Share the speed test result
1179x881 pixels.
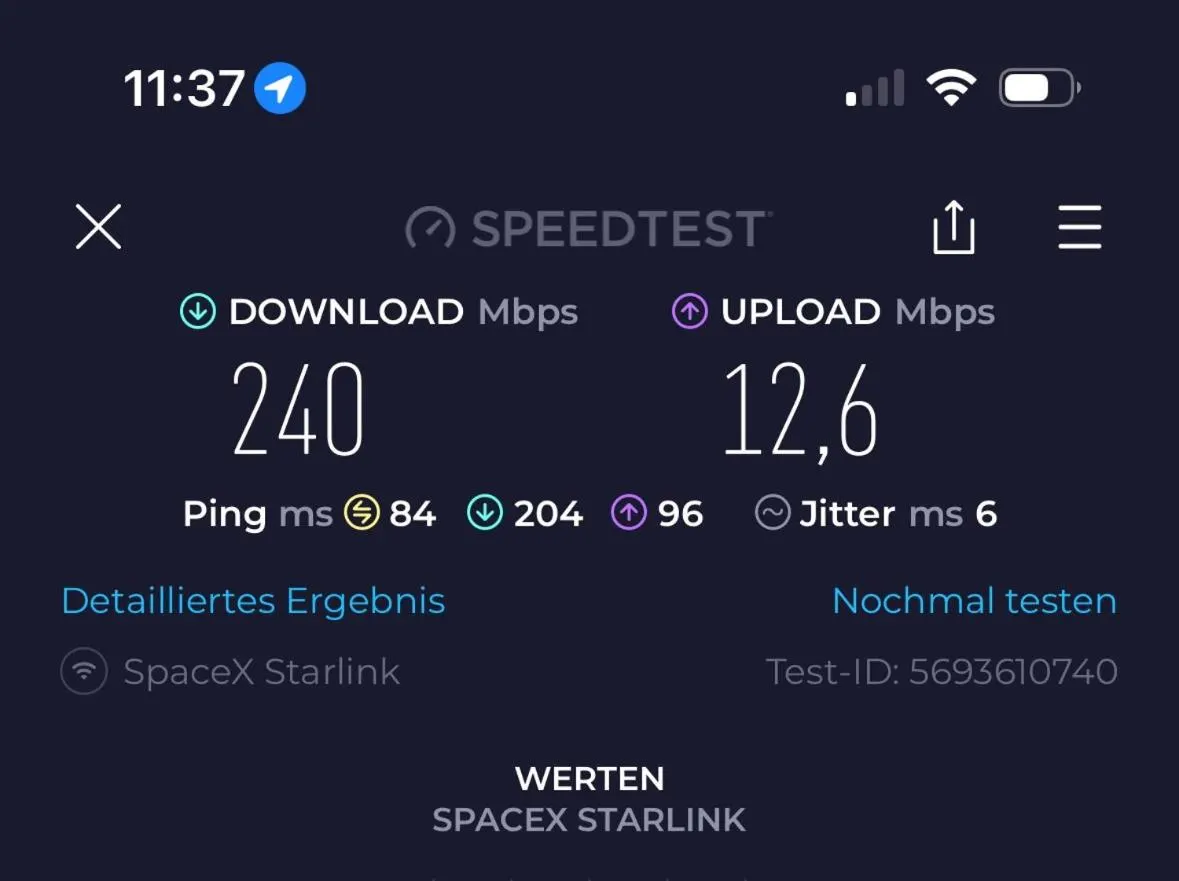click(x=953, y=227)
